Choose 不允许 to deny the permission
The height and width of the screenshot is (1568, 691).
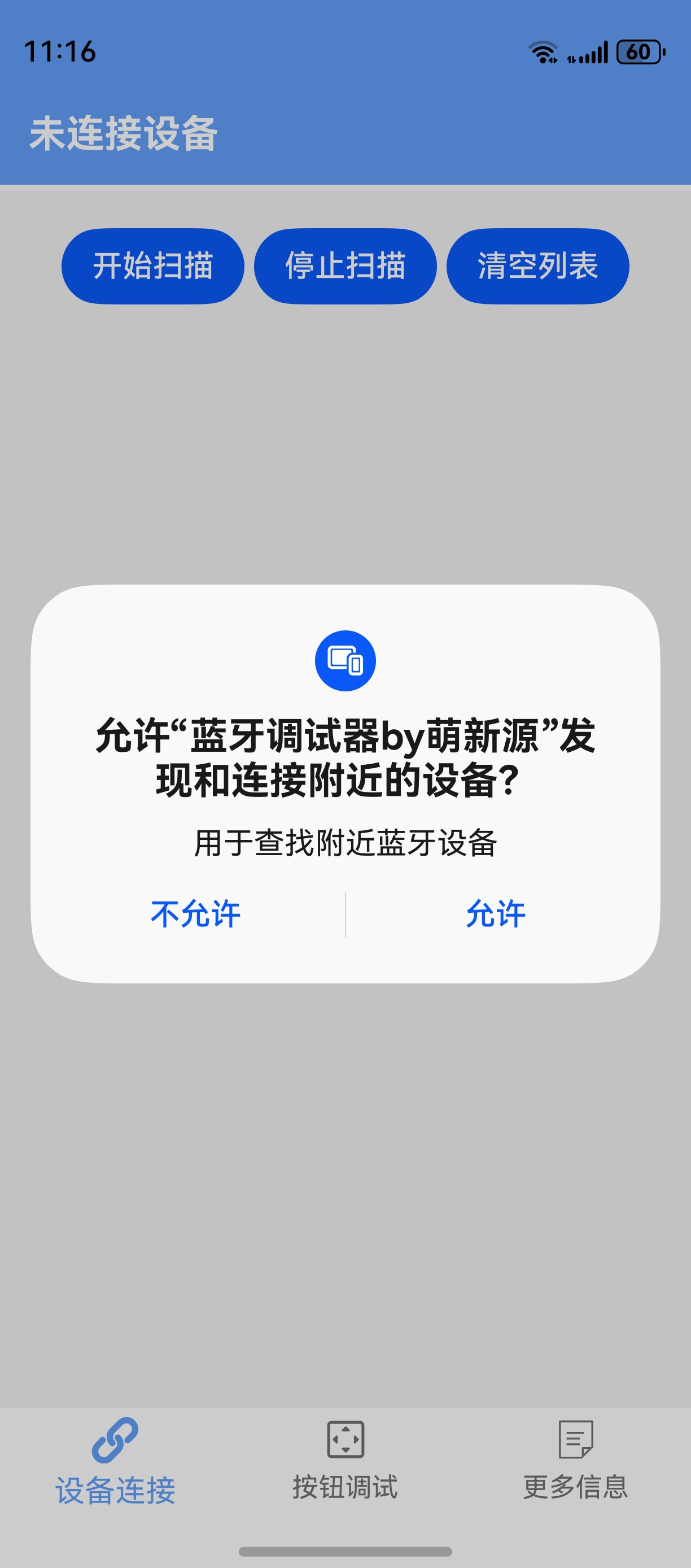pos(195,914)
